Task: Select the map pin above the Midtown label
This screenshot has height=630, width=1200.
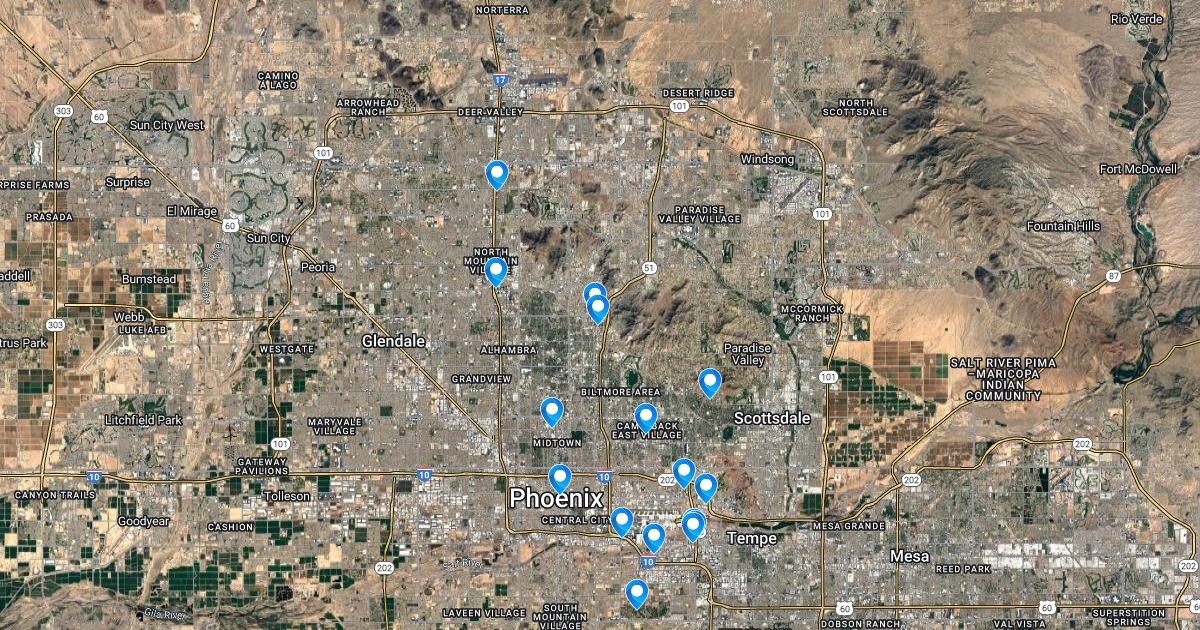Action: tap(551, 412)
